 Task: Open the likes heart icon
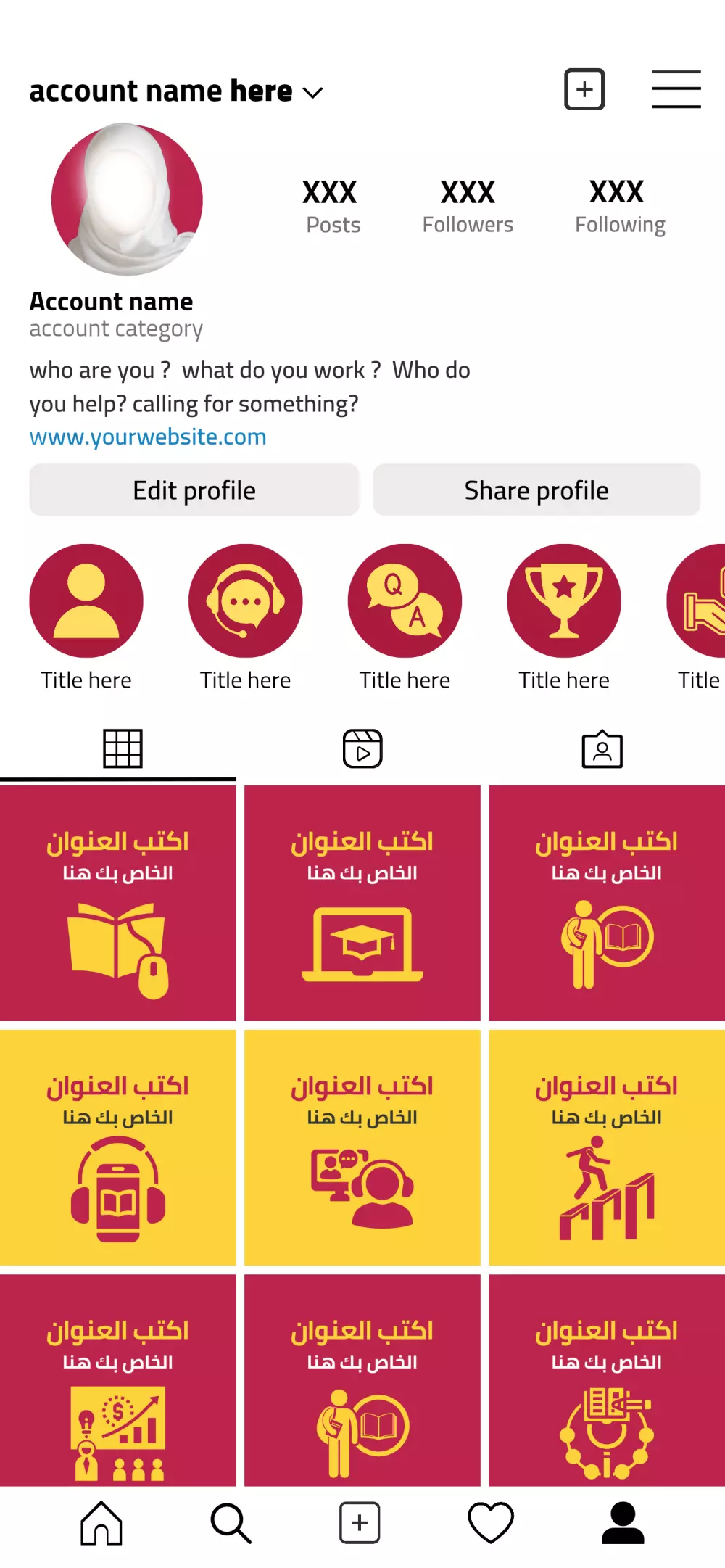point(490,1523)
